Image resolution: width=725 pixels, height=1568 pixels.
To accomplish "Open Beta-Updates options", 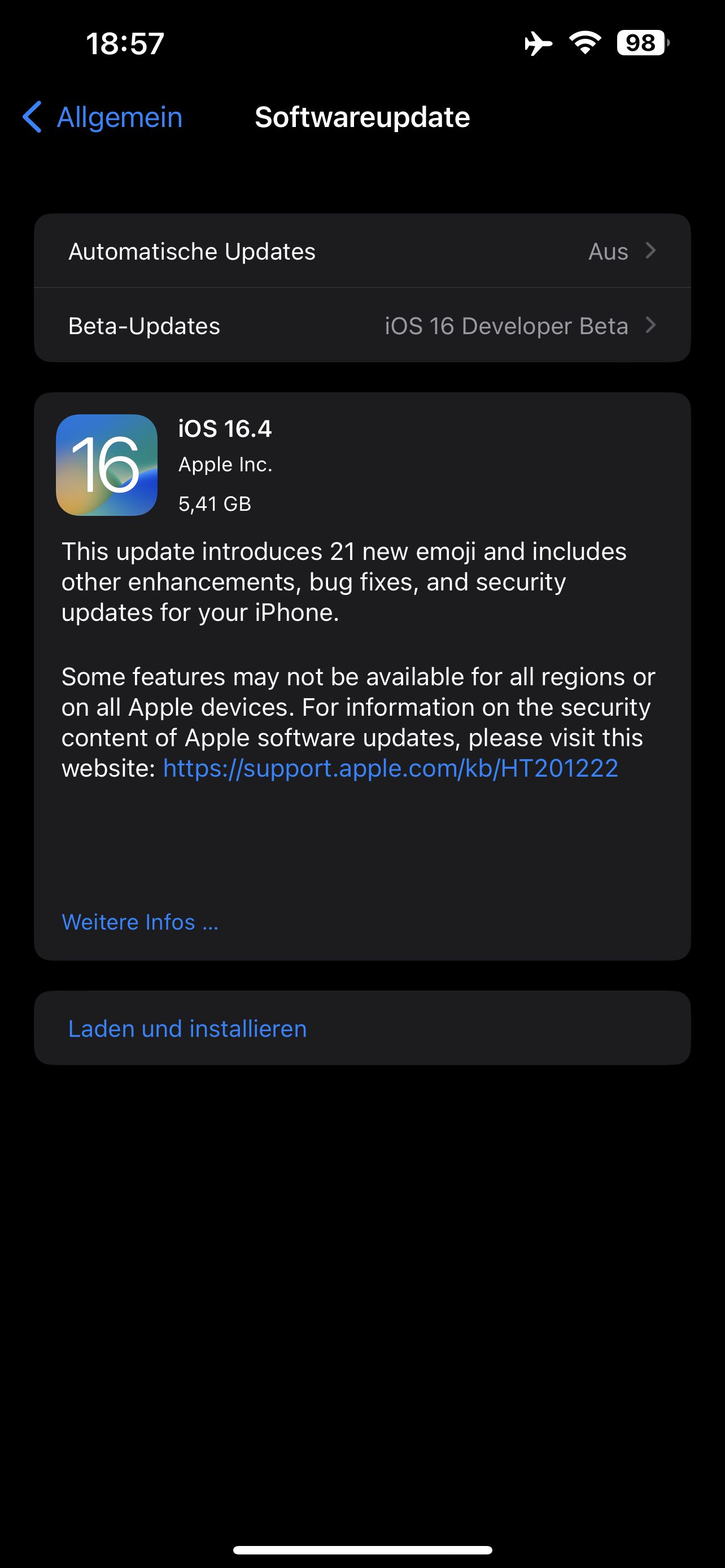I will click(362, 326).
